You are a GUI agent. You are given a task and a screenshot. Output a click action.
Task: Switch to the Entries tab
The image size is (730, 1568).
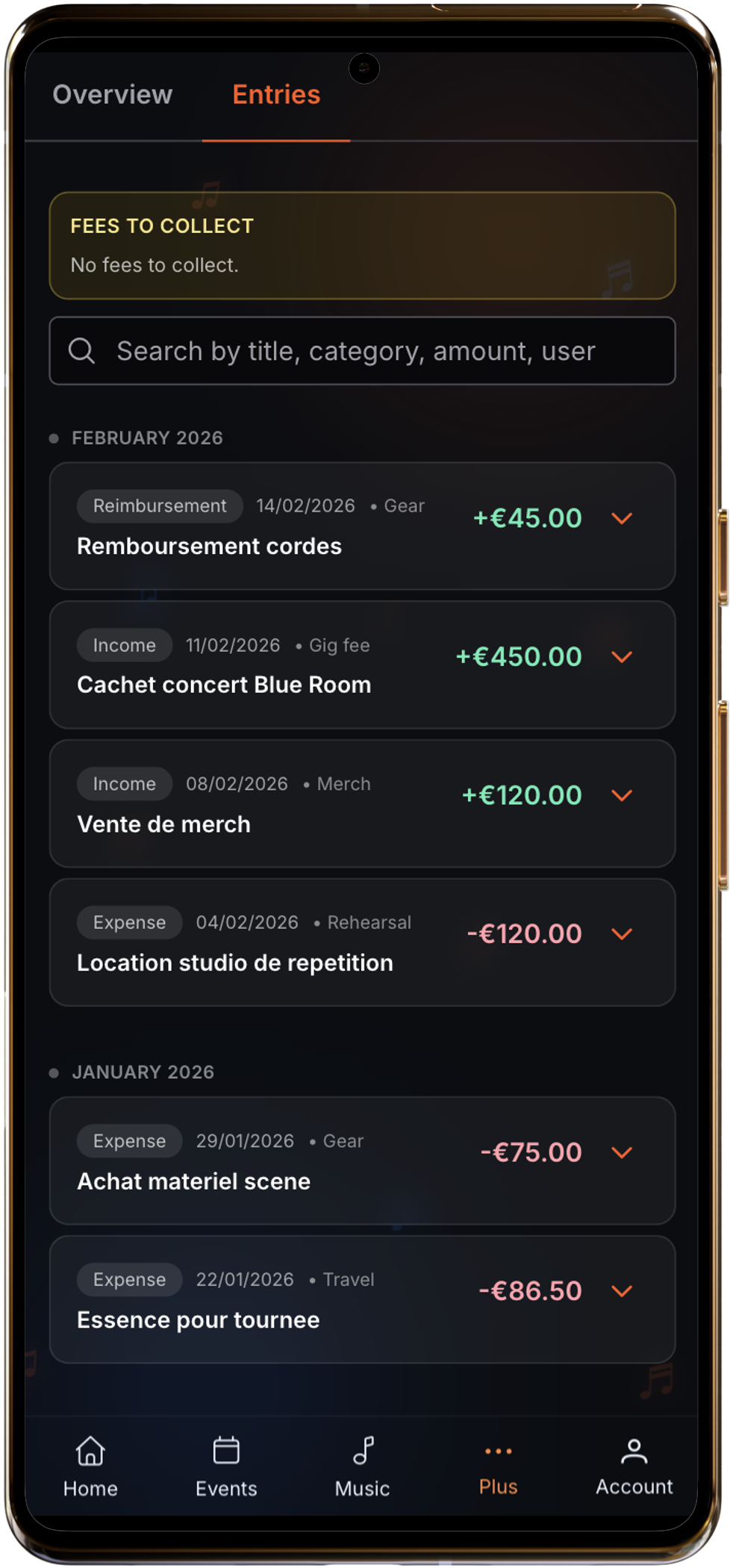276,95
